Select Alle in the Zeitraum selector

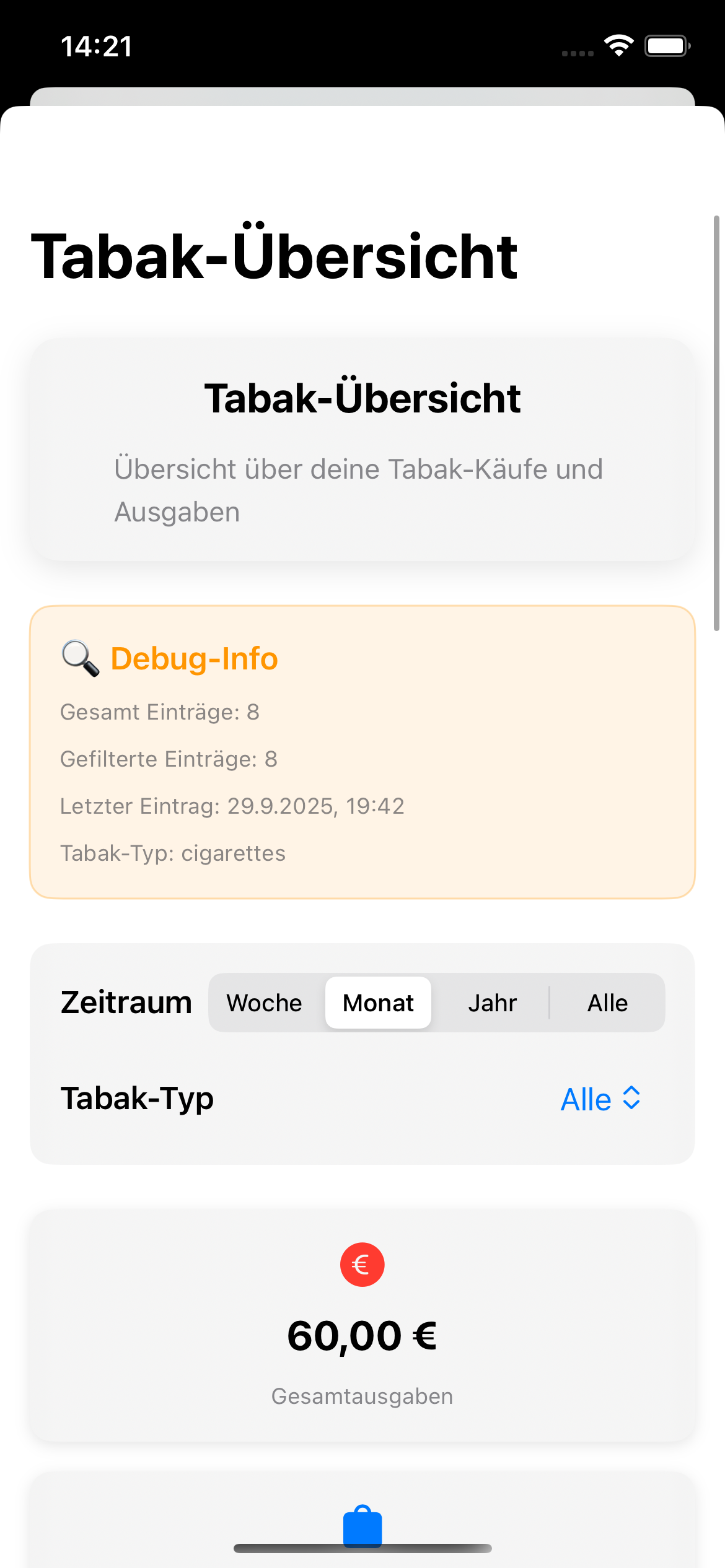[607, 1002]
